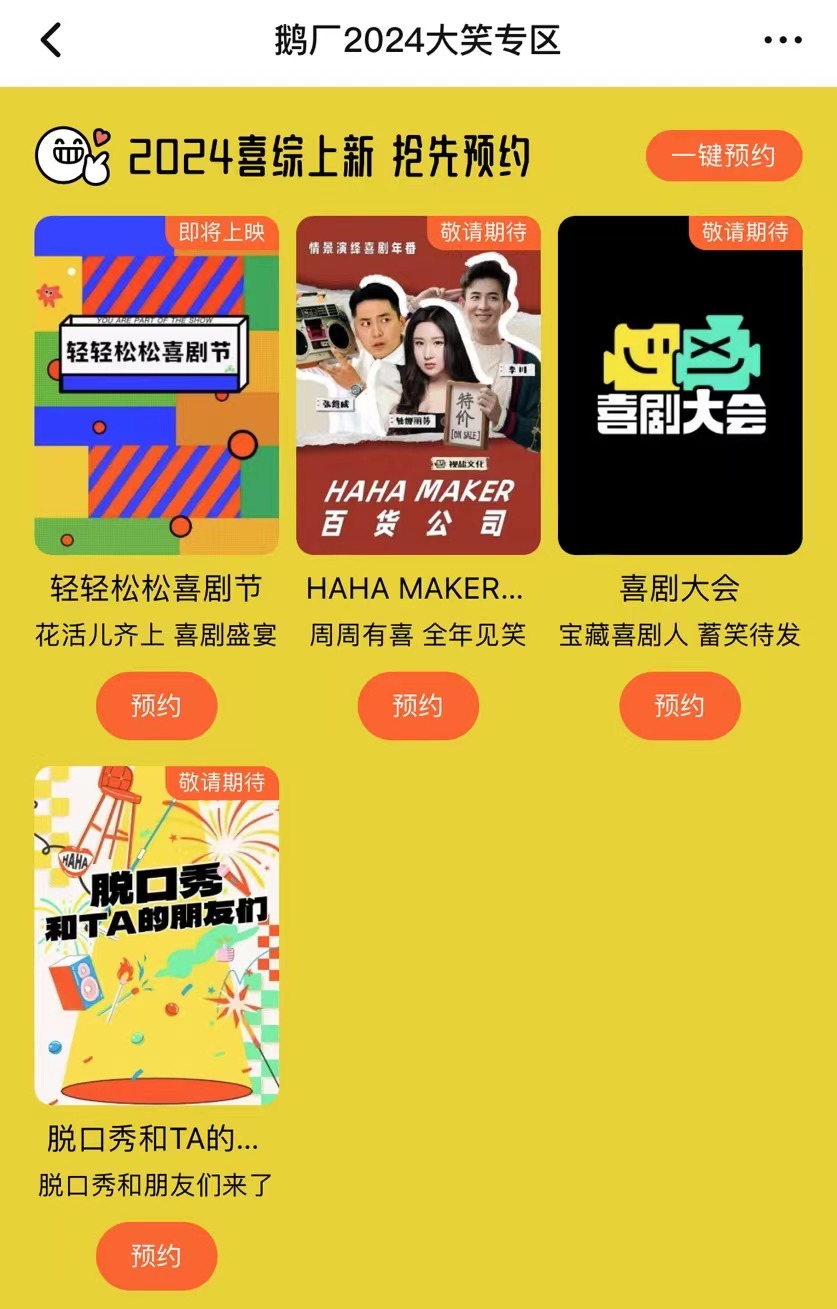This screenshot has width=837, height=1309.
Task: Tap 预约 under HAHA MAKER
Action: 418,706
